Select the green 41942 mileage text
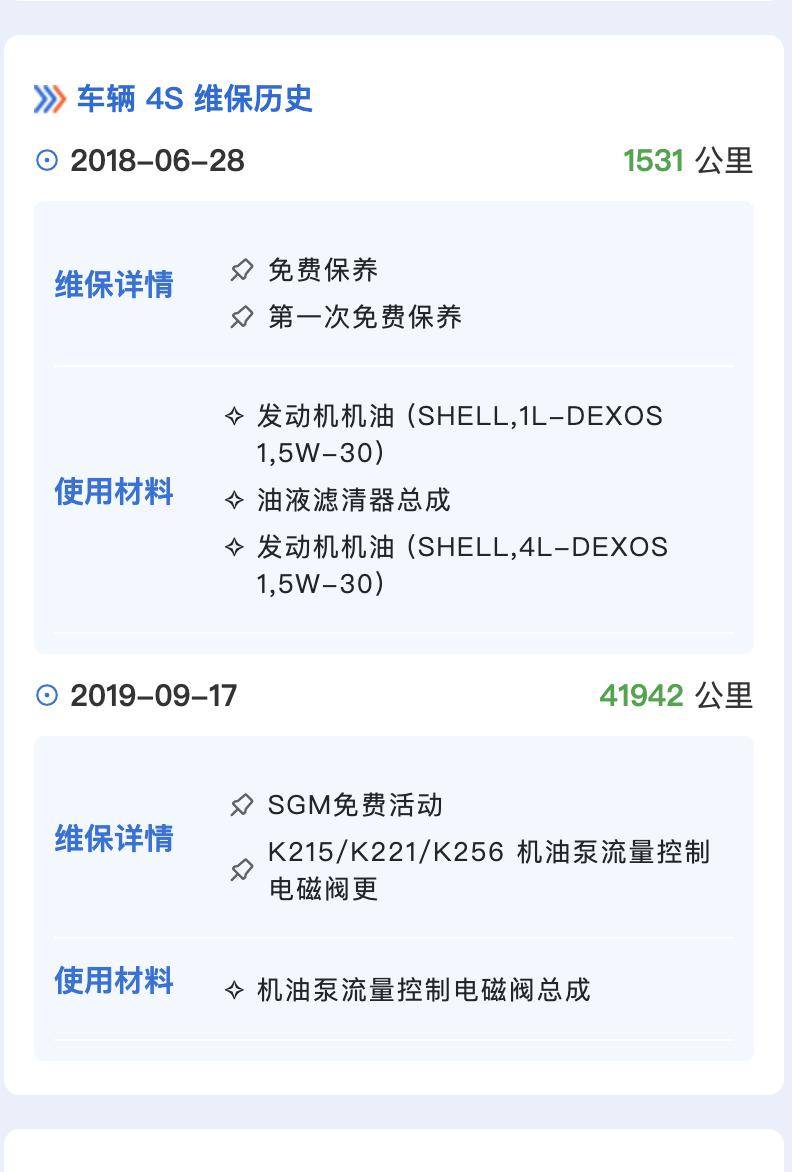Screen dimensions: 792x1172 pyautogui.click(x=642, y=695)
